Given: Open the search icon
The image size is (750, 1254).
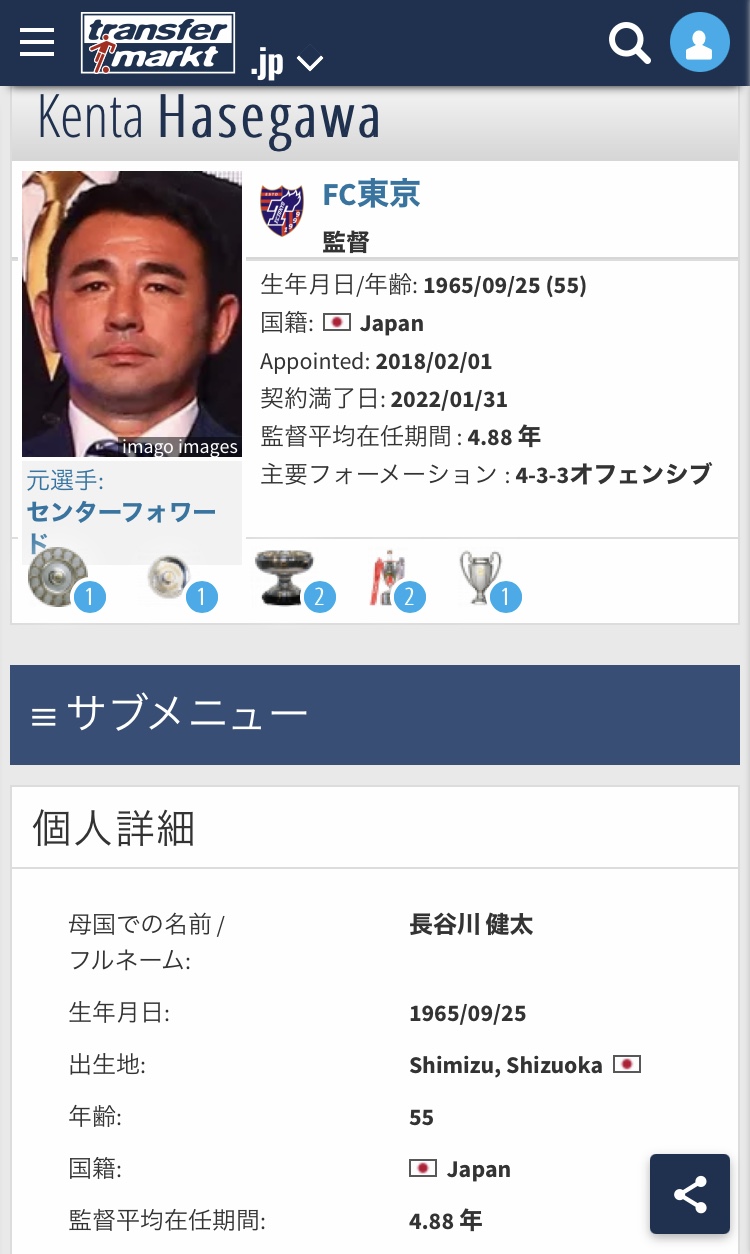Looking at the screenshot, I should pyautogui.click(x=630, y=42).
